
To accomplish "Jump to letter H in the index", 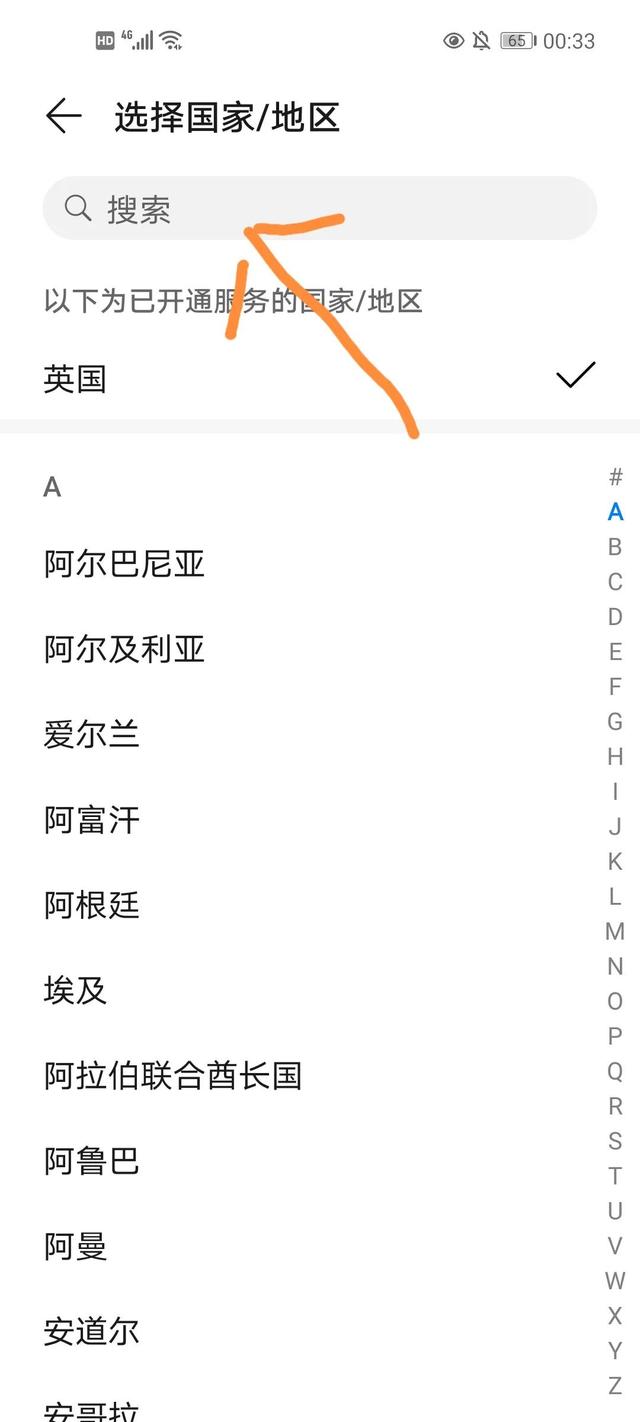I will click(x=615, y=757).
